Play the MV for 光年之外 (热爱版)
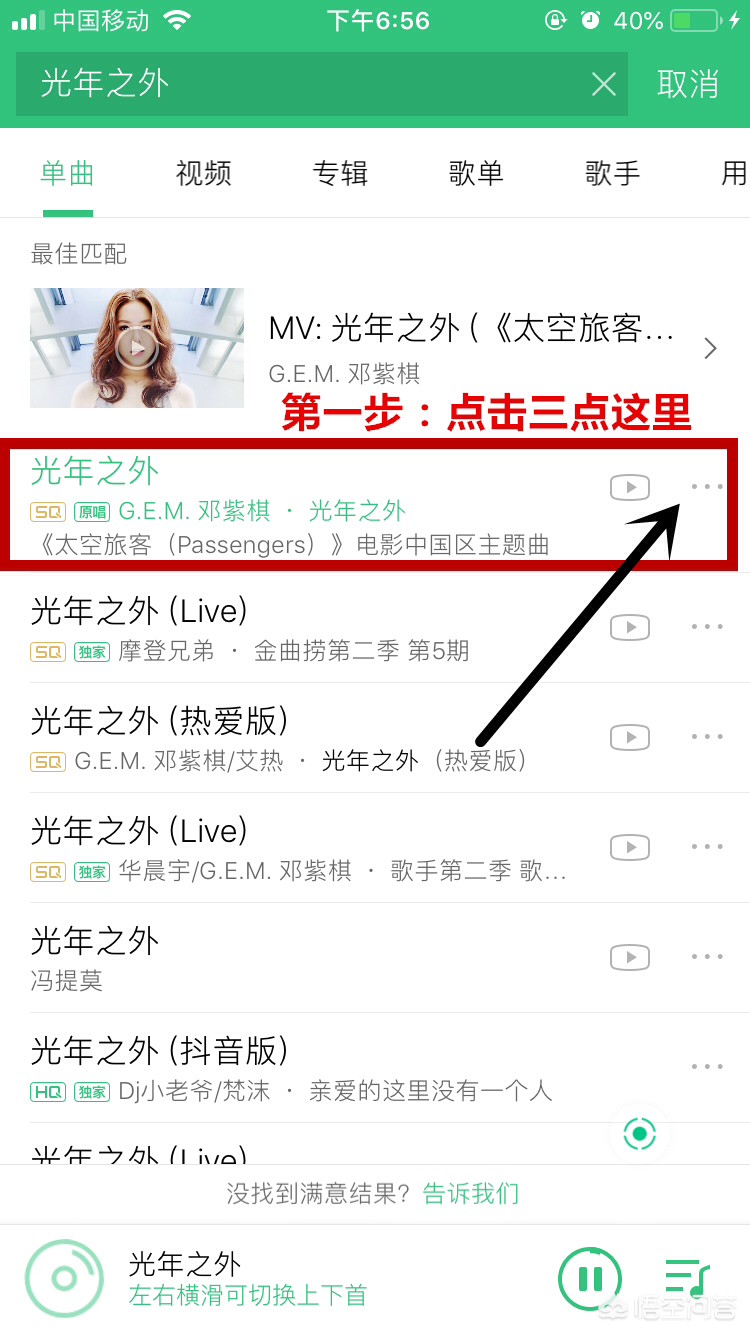The image size is (750, 1334). [x=630, y=737]
